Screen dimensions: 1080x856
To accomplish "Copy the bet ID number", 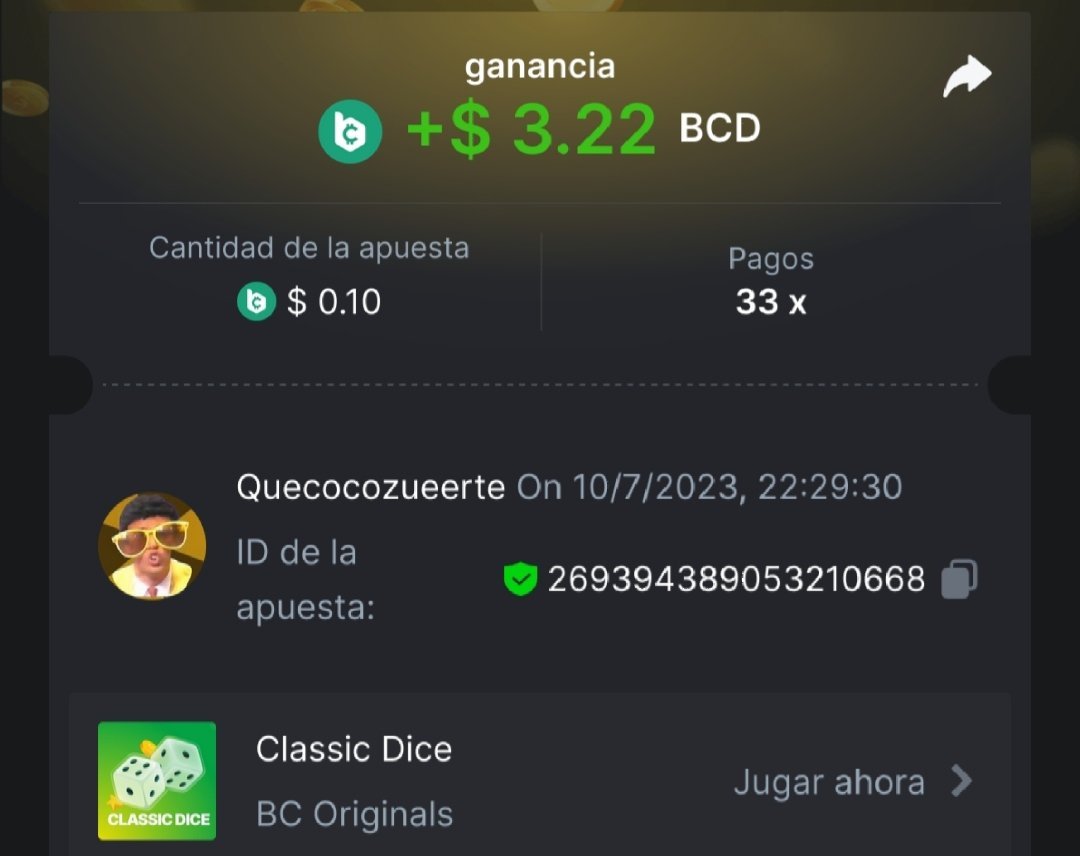I will (959, 579).
